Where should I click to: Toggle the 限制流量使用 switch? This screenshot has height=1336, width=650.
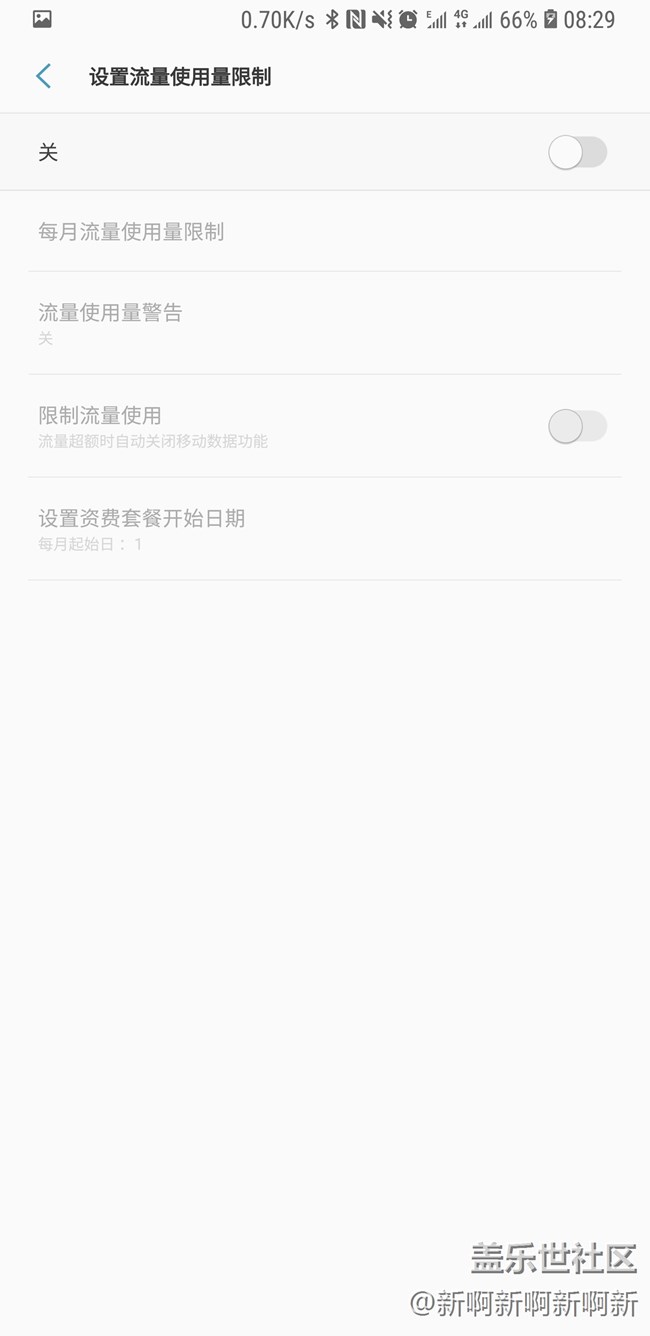coord(577,426)
